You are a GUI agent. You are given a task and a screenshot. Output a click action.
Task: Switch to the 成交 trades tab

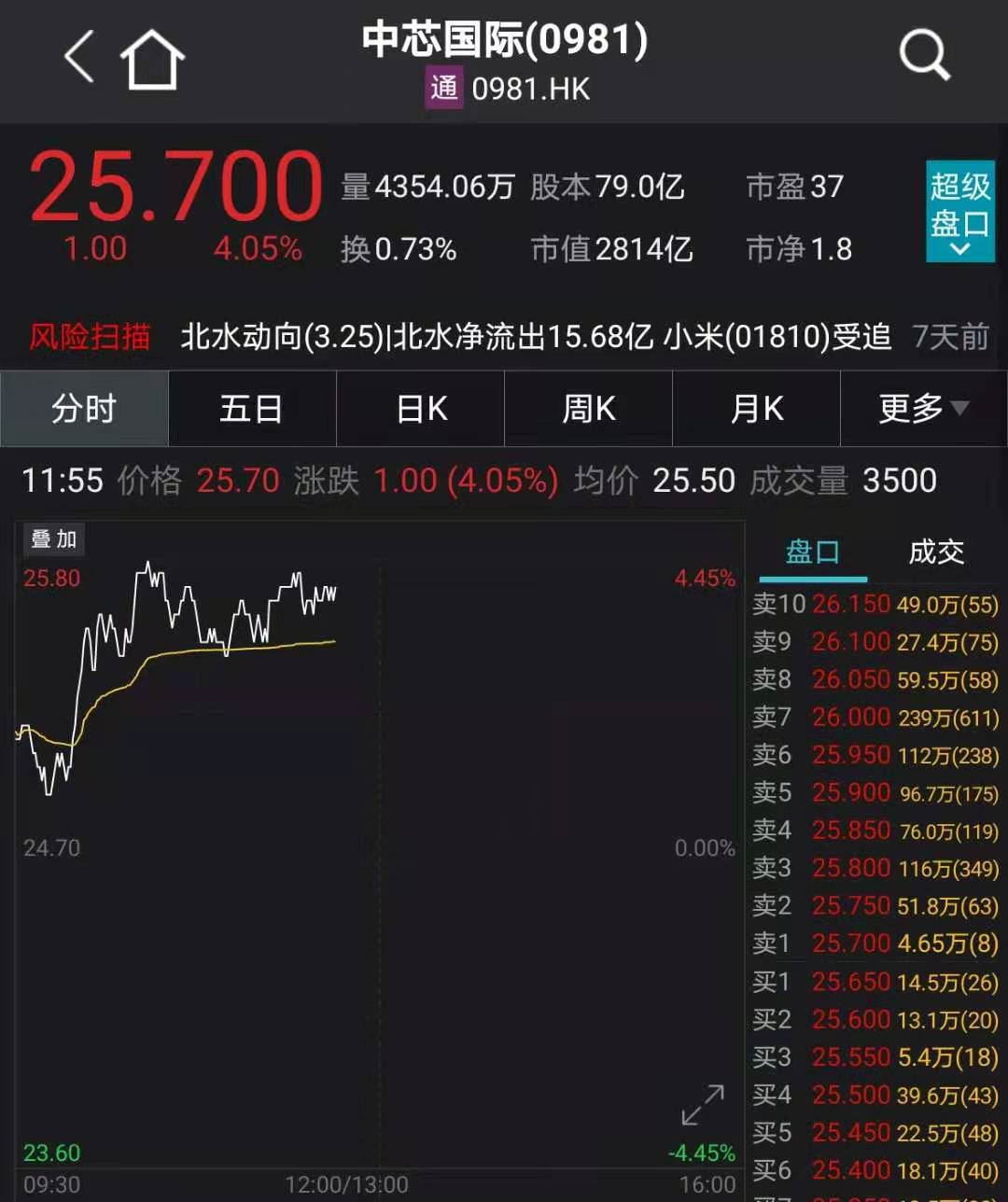(935, 552)
